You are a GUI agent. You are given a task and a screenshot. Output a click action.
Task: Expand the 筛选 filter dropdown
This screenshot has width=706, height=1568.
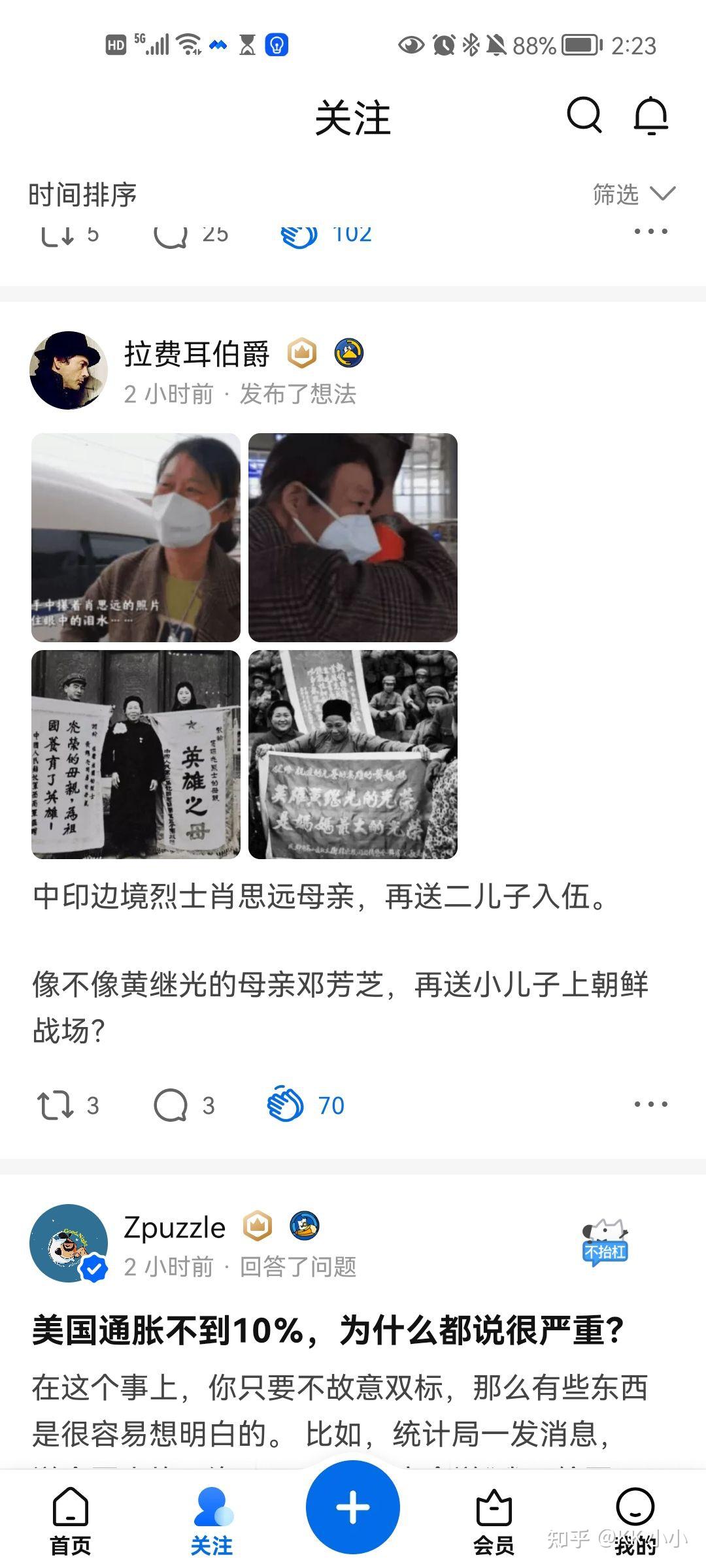pyautogui.click(x=633, y=194)
